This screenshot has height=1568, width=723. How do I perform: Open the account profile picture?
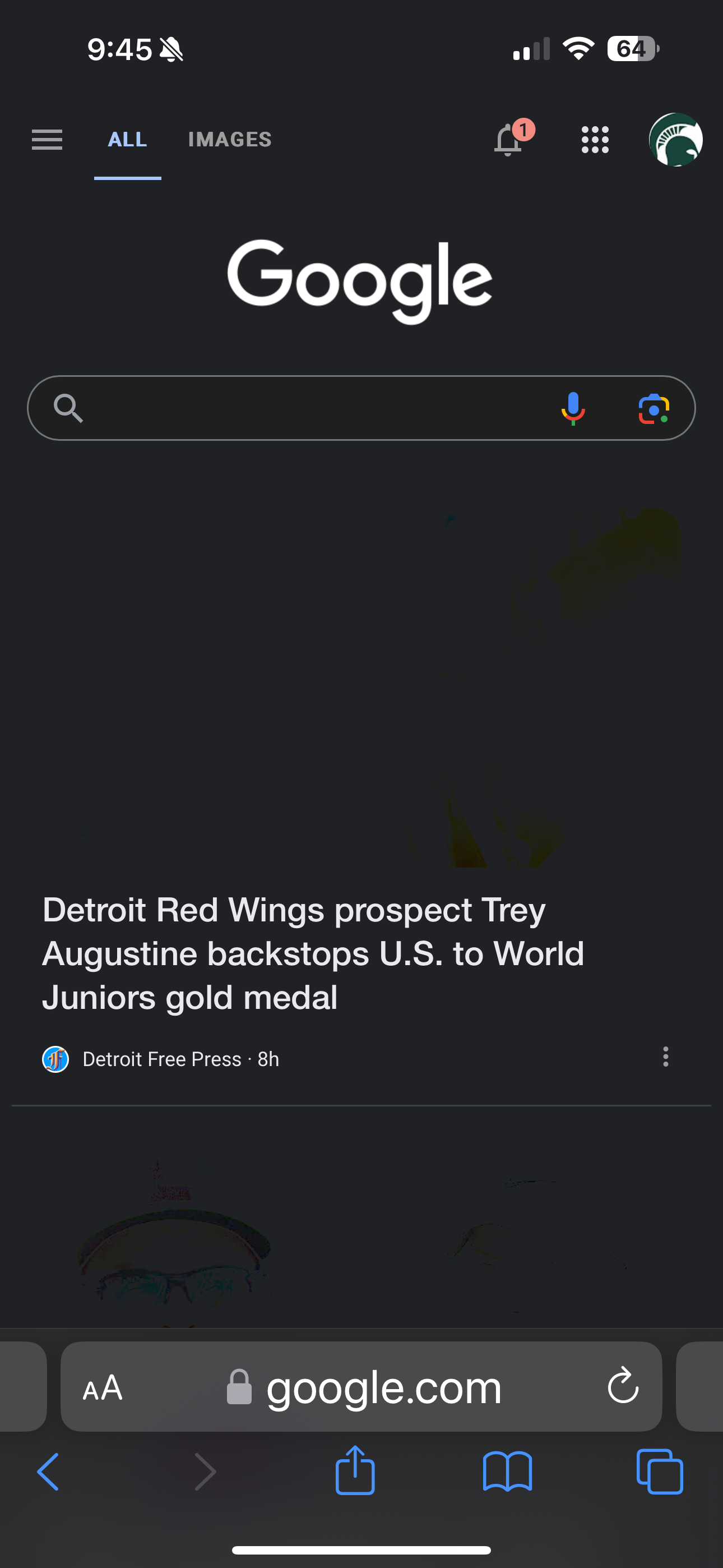pos(675,140)
